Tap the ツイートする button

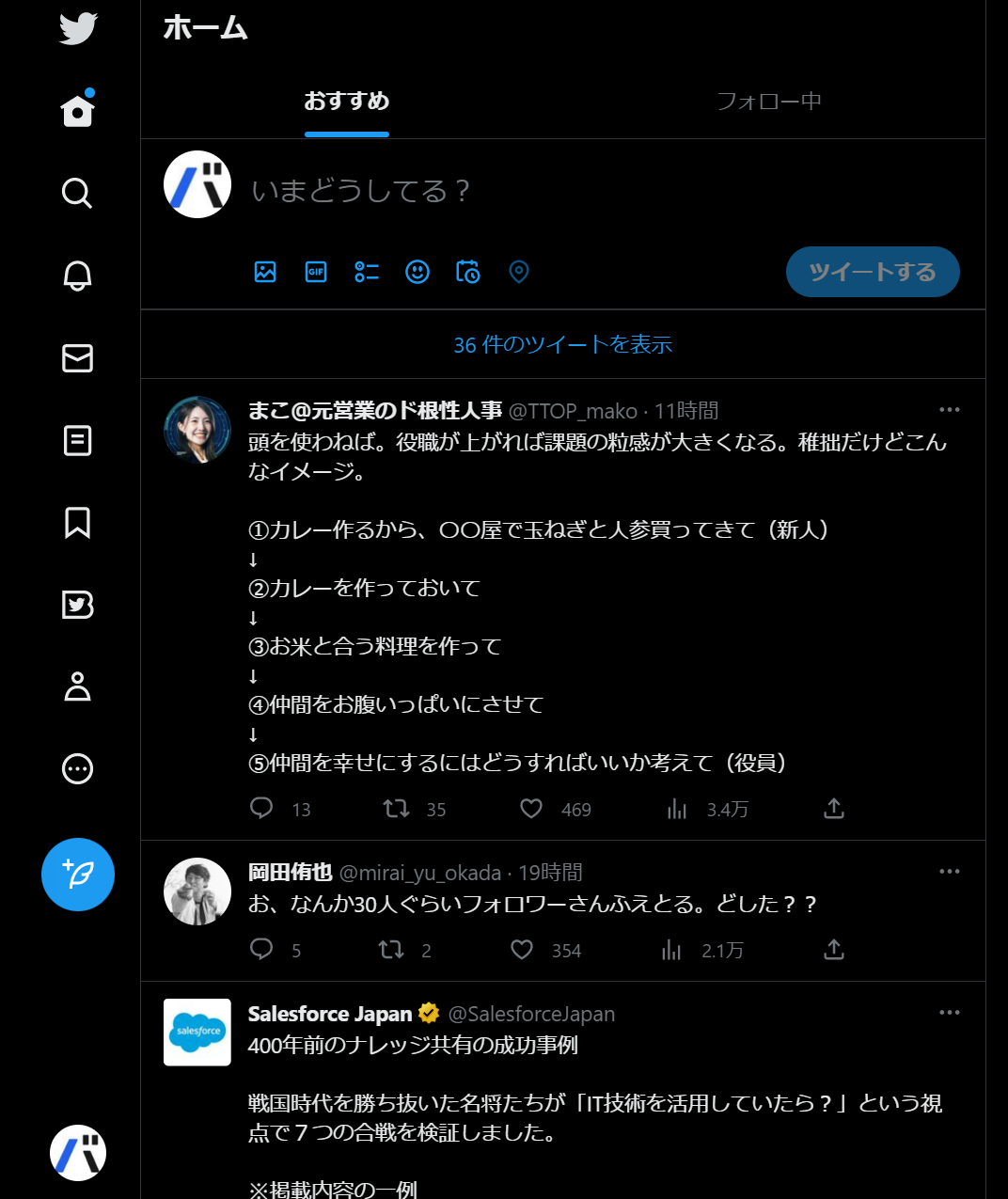[872, 272]
